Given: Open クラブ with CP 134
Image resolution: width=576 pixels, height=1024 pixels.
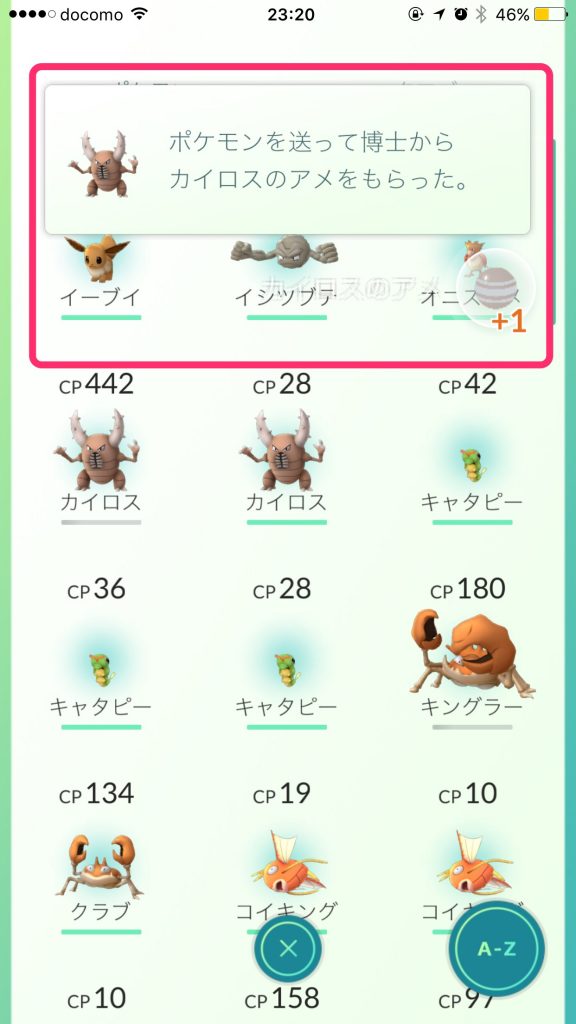Looking at the screenshot, I should [x=100, y=857].
